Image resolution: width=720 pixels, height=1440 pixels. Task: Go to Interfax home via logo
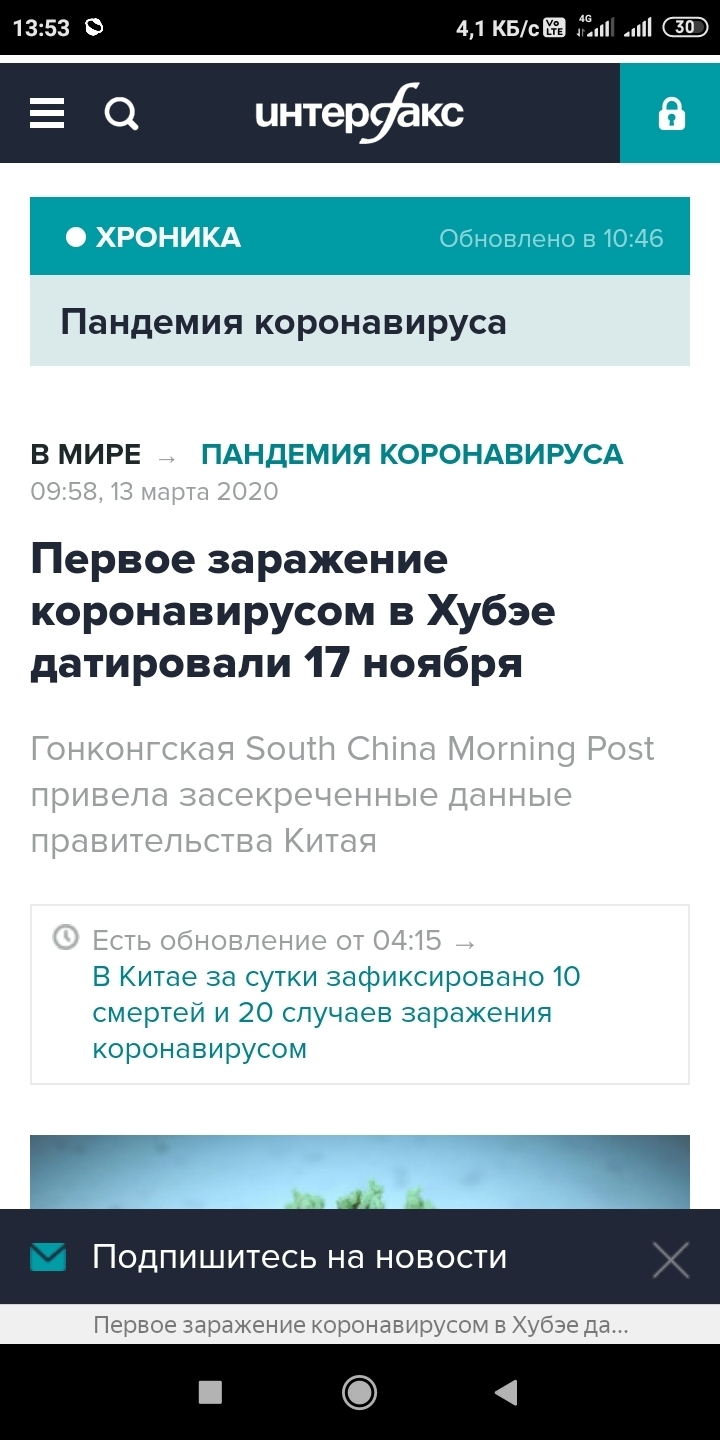360,114
